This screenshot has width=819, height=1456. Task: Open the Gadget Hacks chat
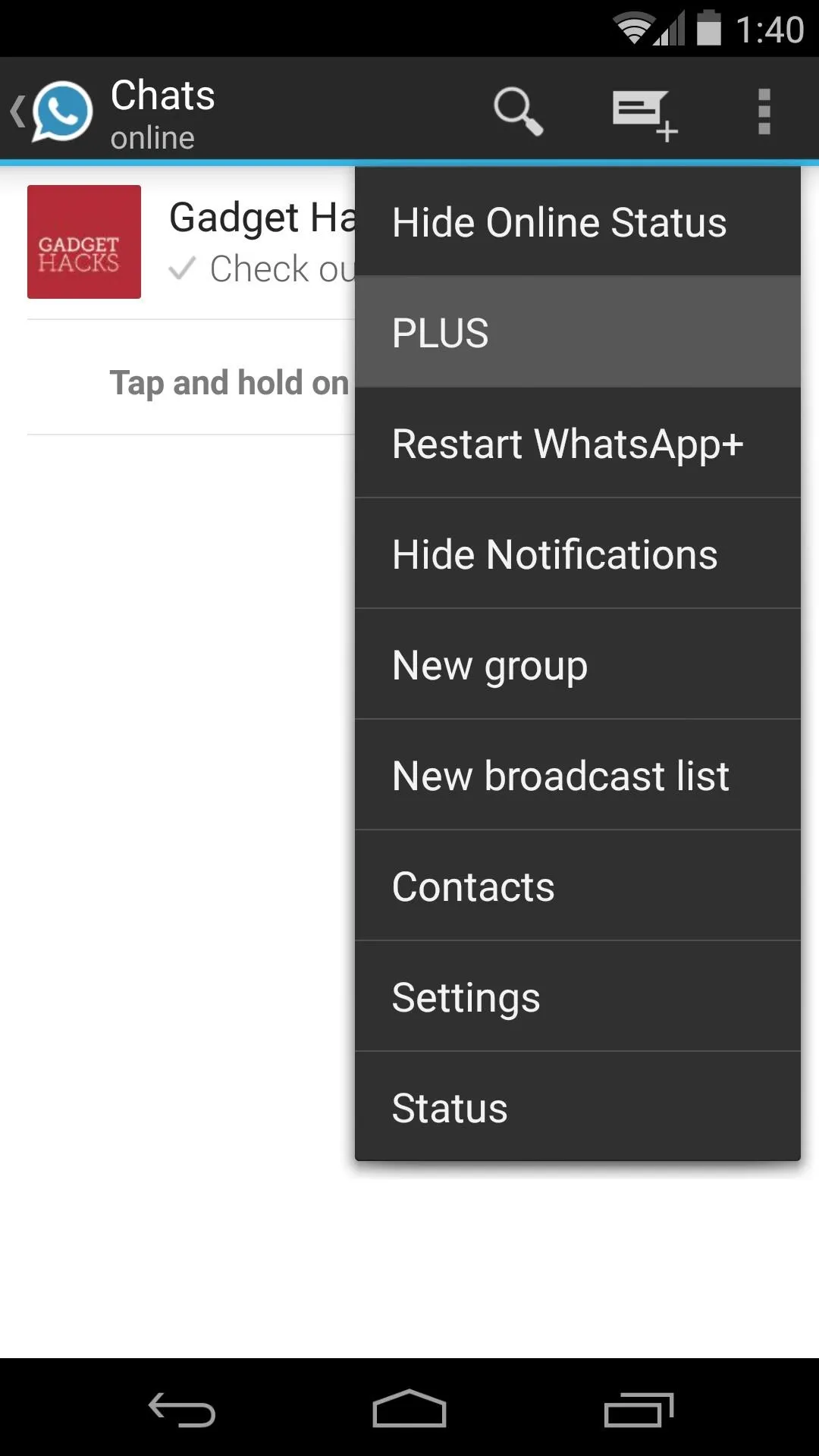(191, 242)
